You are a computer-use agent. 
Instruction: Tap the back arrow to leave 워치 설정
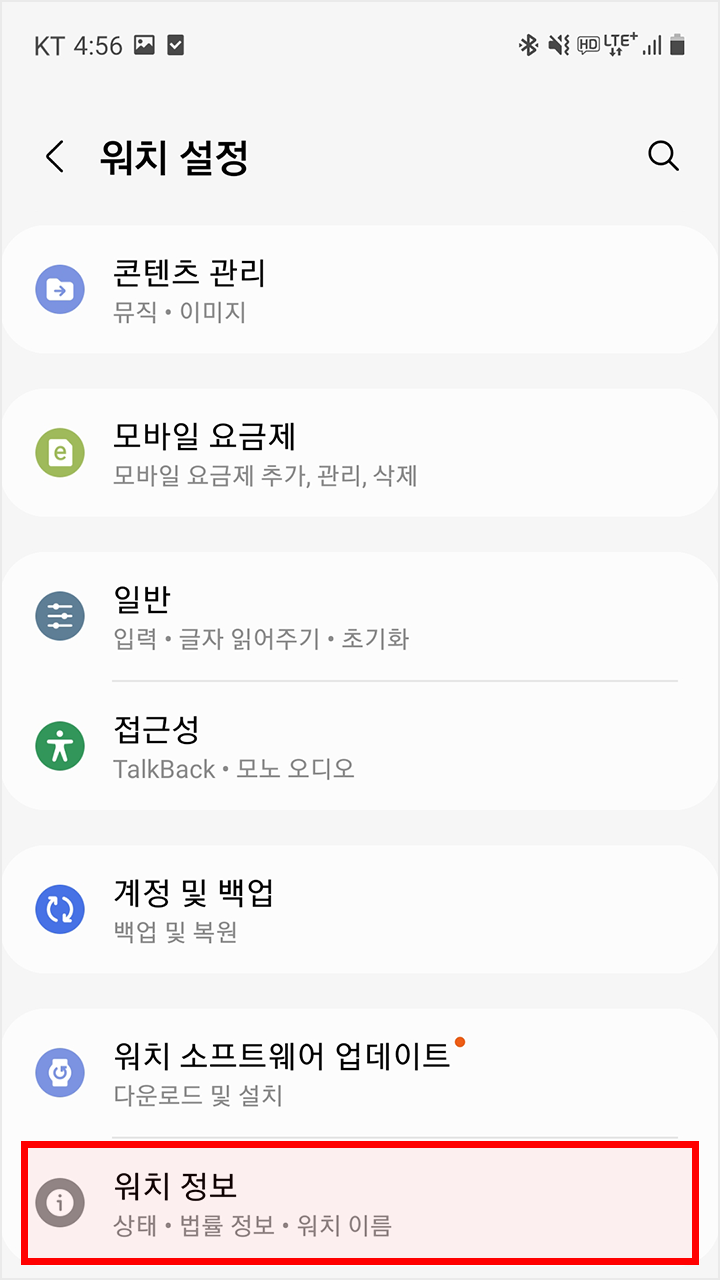[x=54, y=157]
